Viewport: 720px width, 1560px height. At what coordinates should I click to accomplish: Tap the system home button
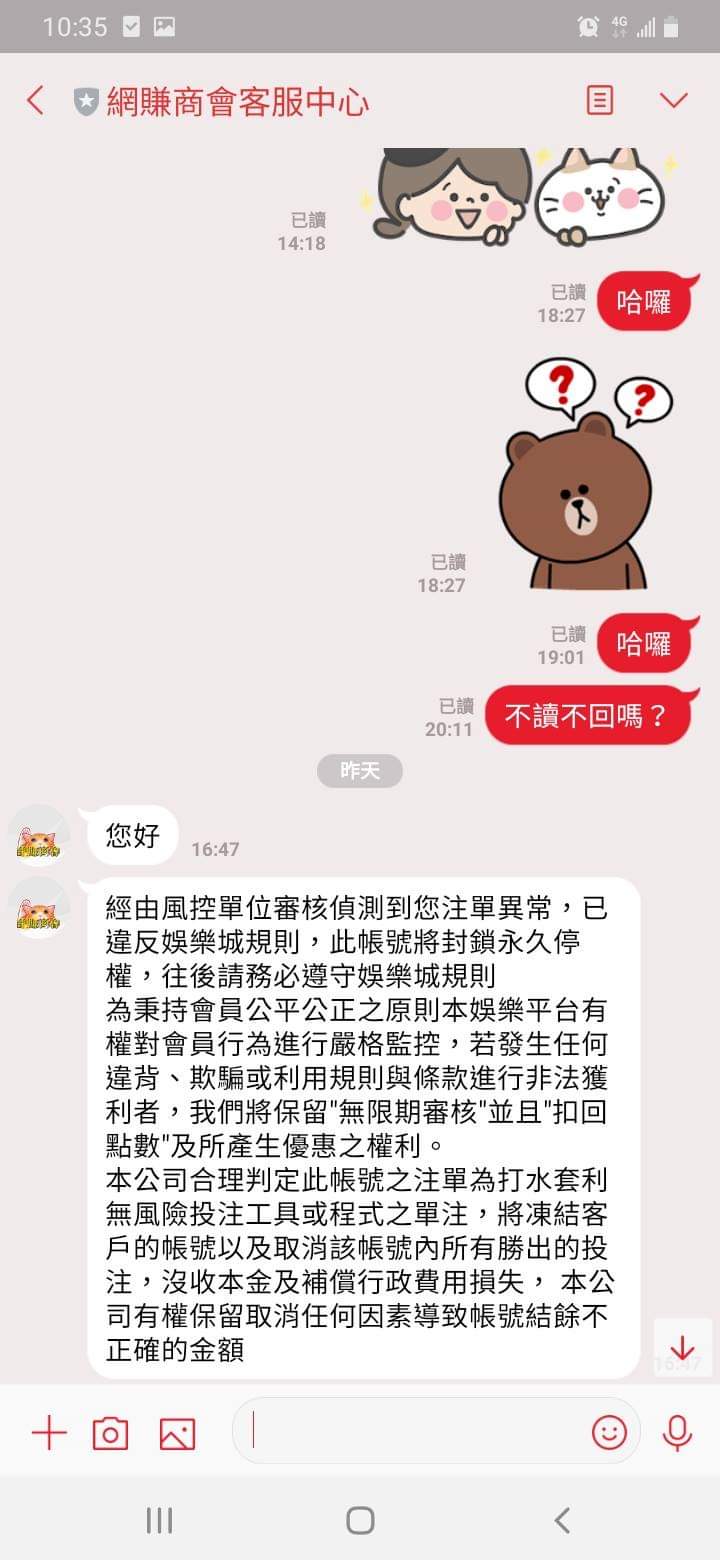coord(360,1521)
